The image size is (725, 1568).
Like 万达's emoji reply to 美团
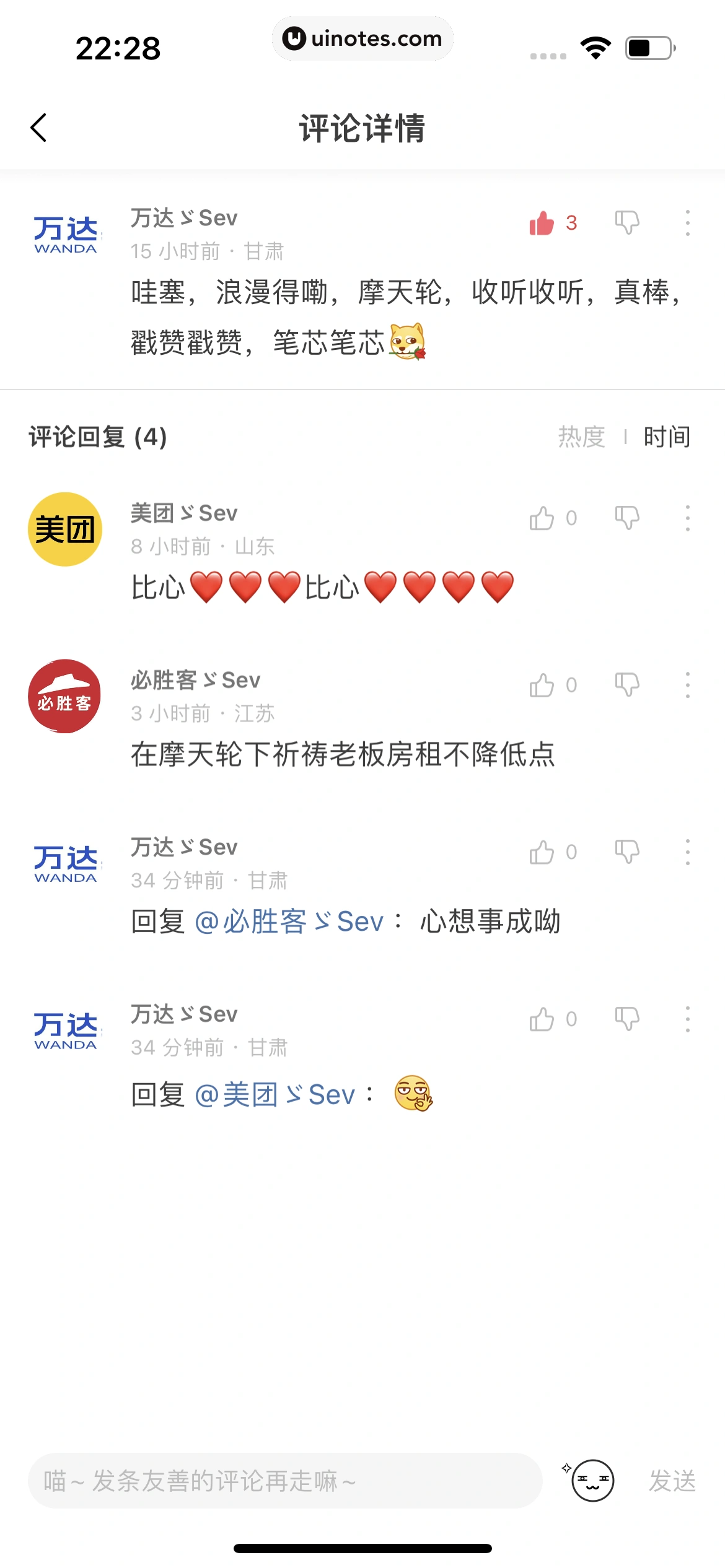pos(542,1019)
